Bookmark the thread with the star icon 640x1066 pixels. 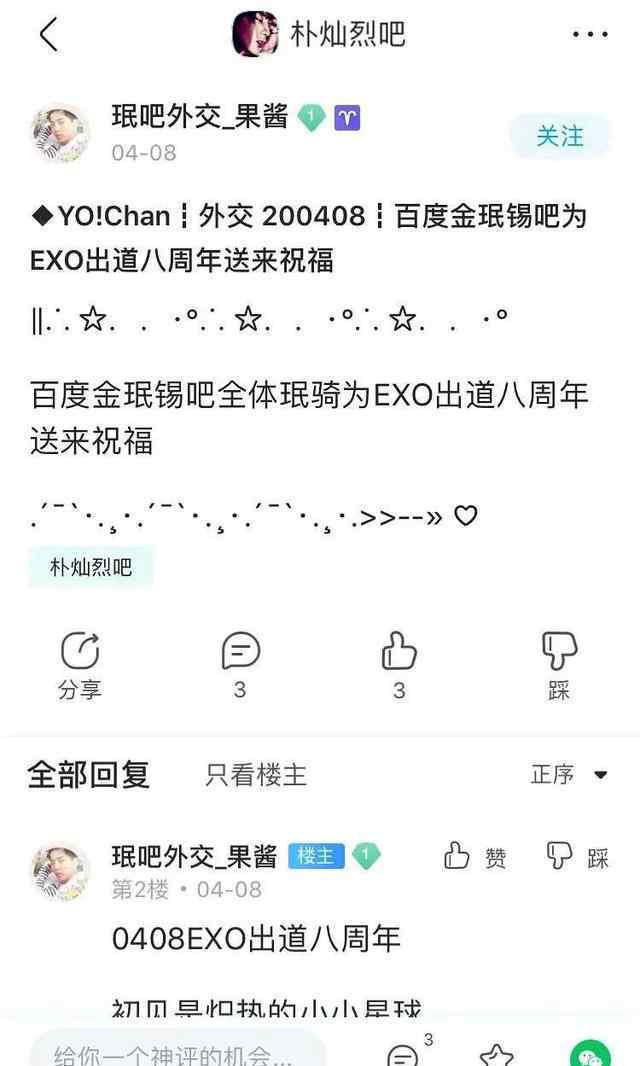tap(496, 1053)
